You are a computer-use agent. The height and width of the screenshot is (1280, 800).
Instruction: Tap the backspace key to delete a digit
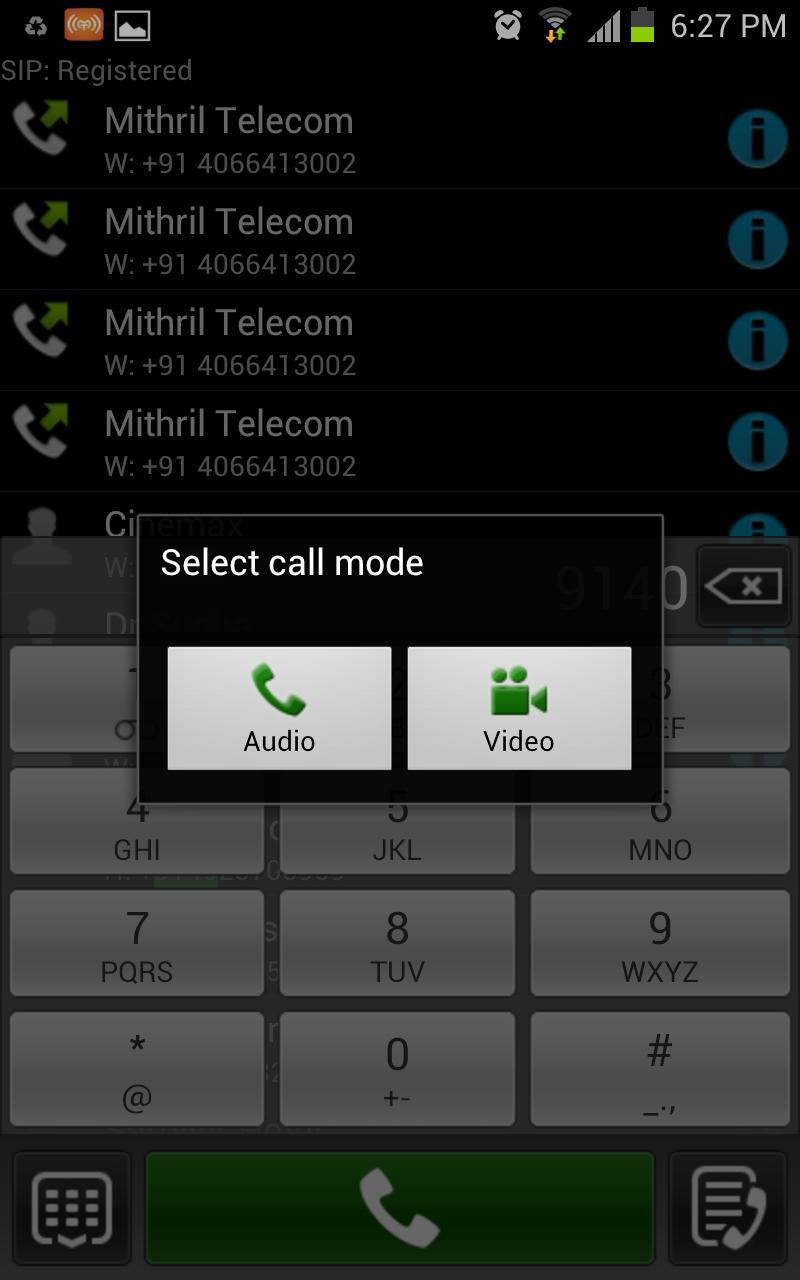pos(744,587)
